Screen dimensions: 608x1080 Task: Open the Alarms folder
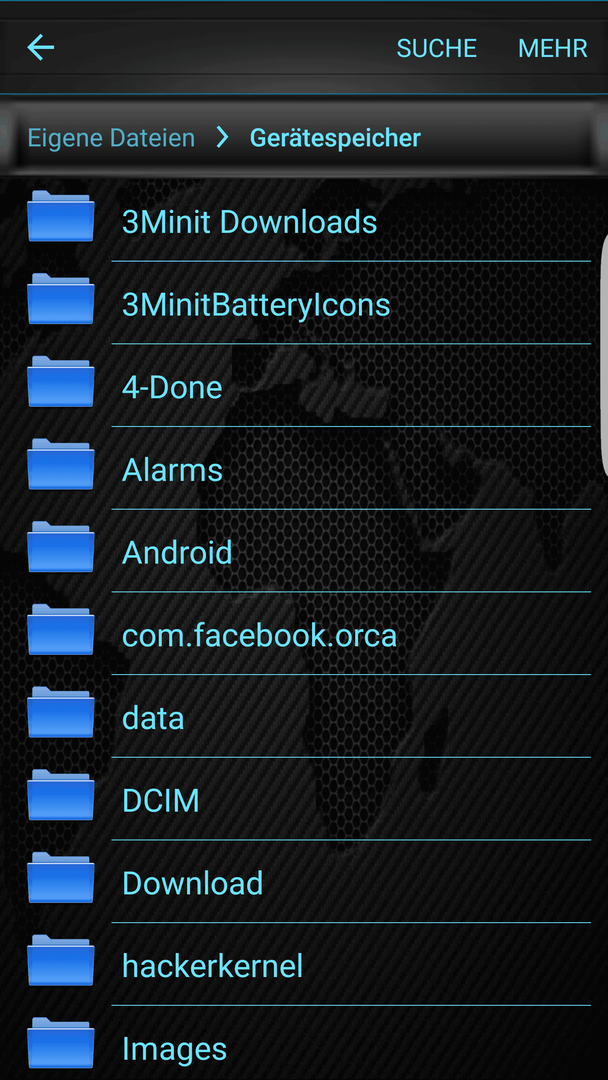(x=172, y=470)
